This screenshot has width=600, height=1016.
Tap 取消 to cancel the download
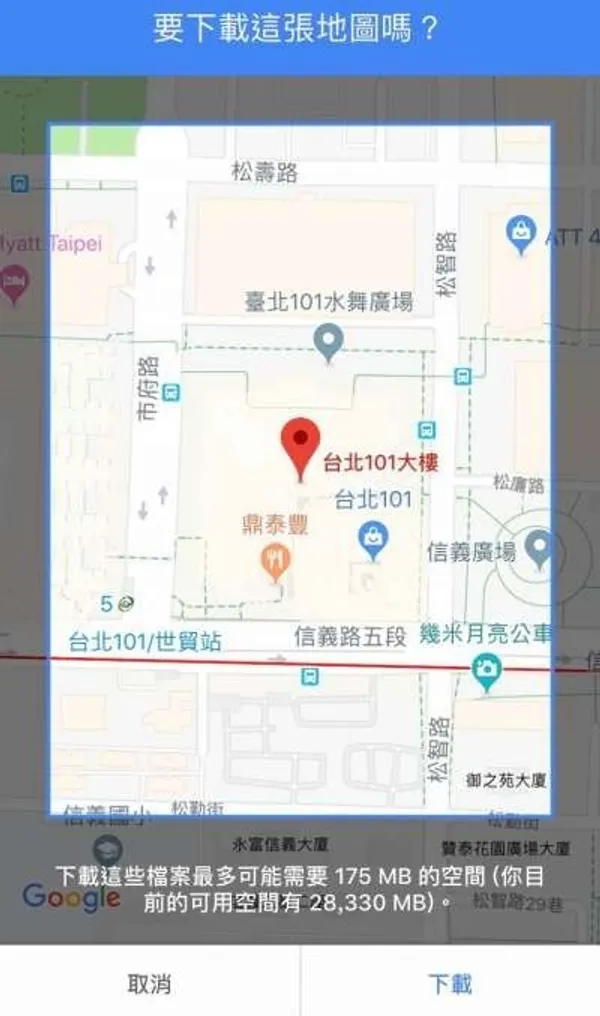point(149,982)
